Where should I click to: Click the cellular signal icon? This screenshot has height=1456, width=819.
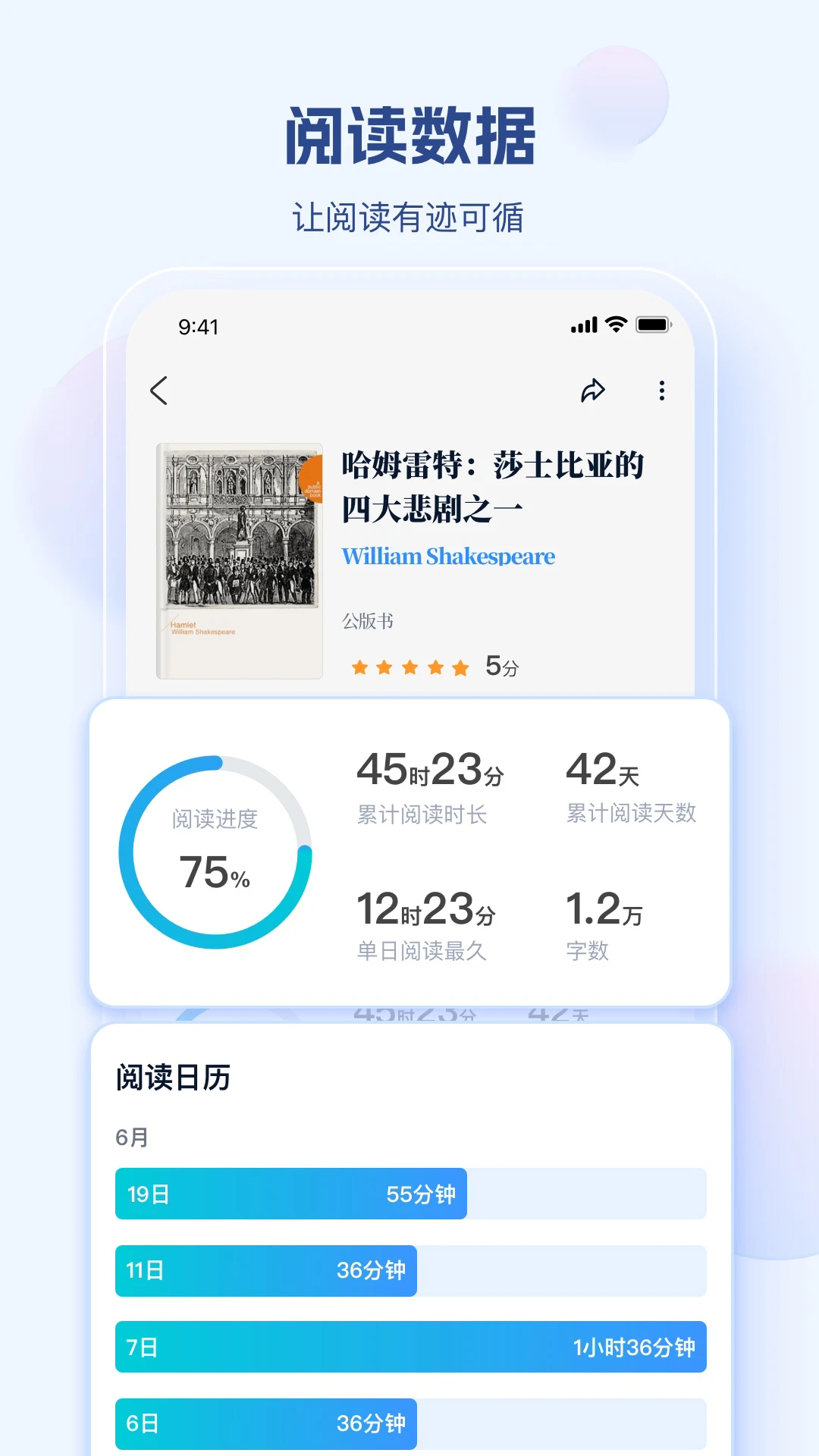[582, 325]
